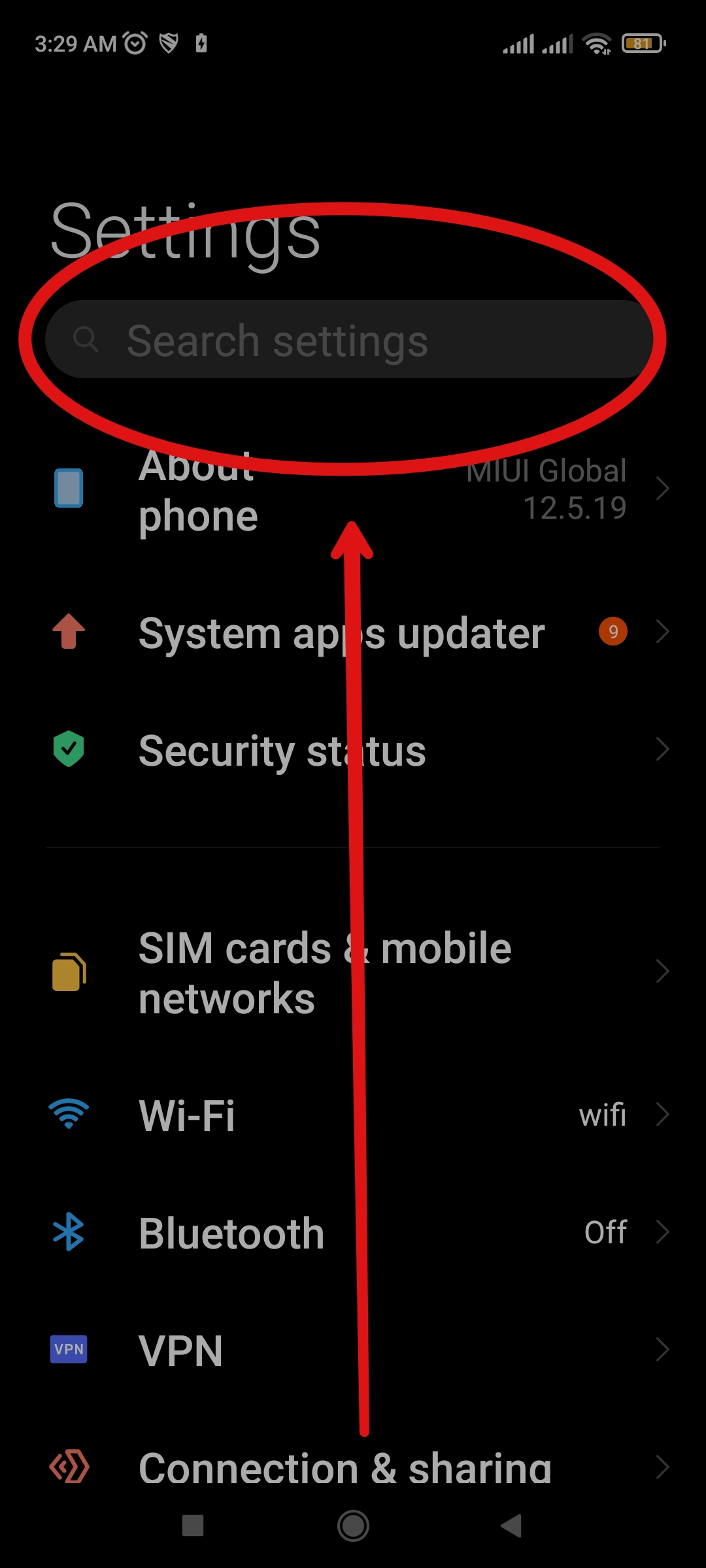Open Connection & sharing
Screen dimensions: 706x1568
353,1467
